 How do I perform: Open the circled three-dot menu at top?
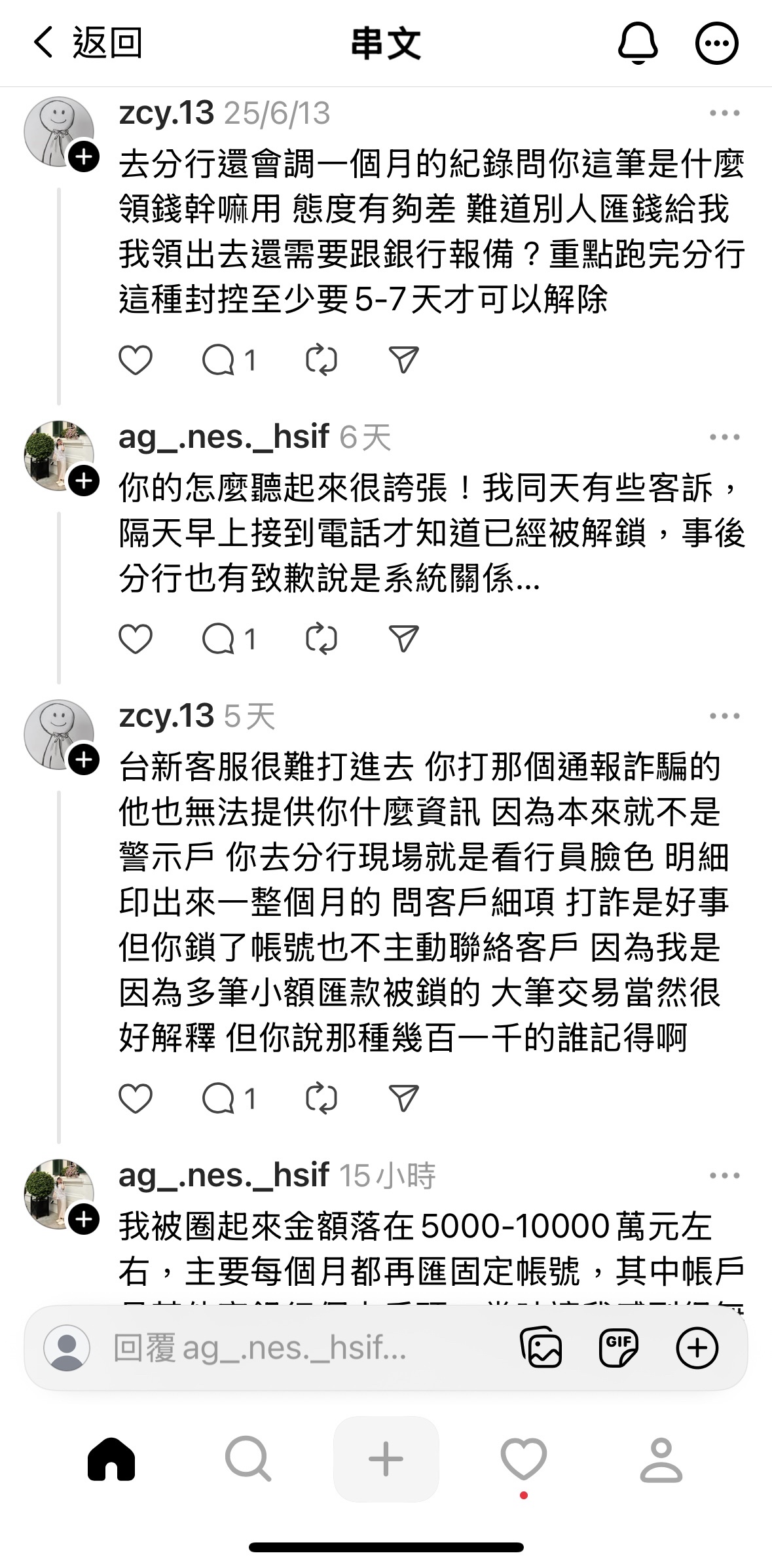pos(717,43)
